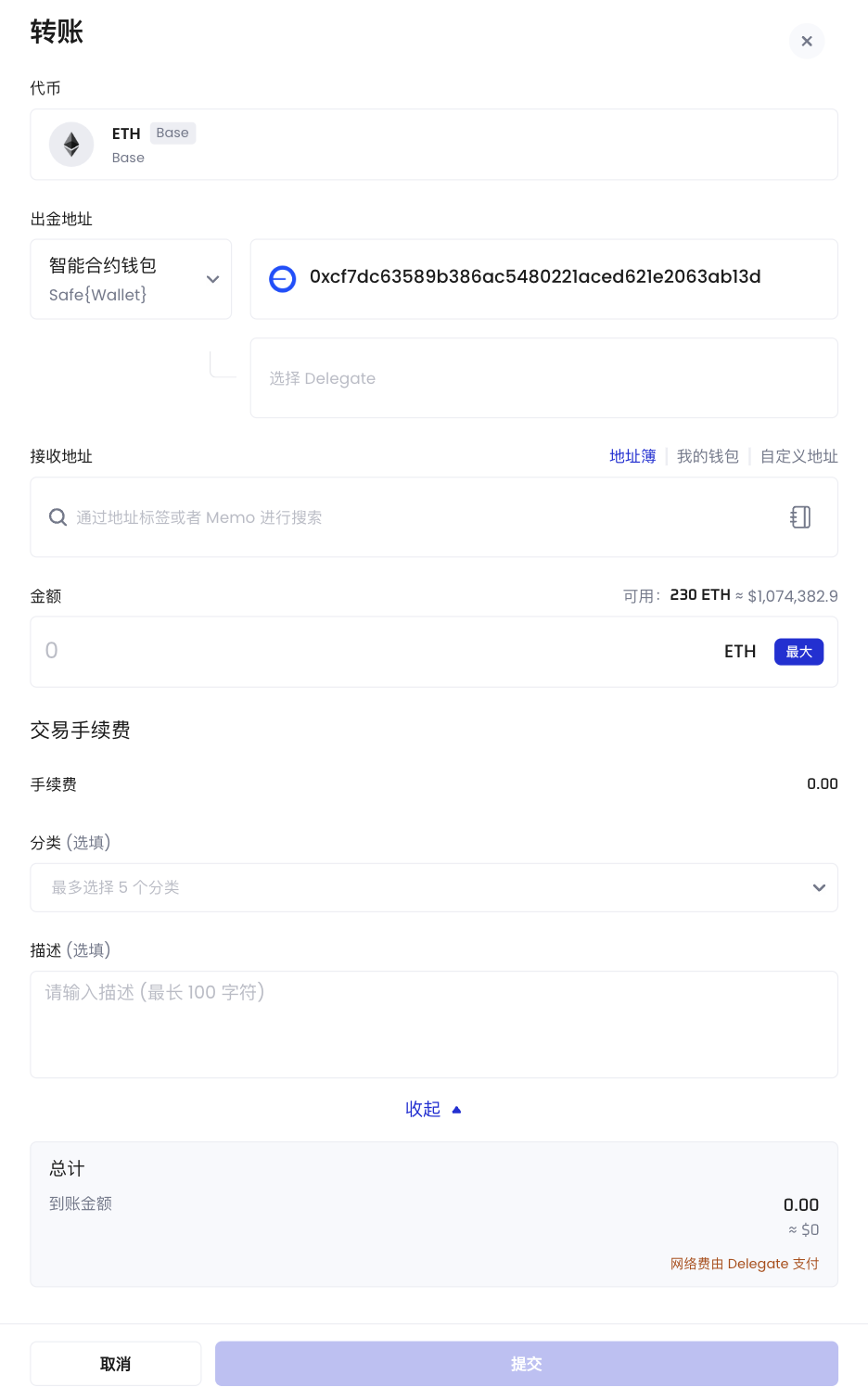
Task: Switch to the 自定义地址 tab
Action: coord(798,456)
